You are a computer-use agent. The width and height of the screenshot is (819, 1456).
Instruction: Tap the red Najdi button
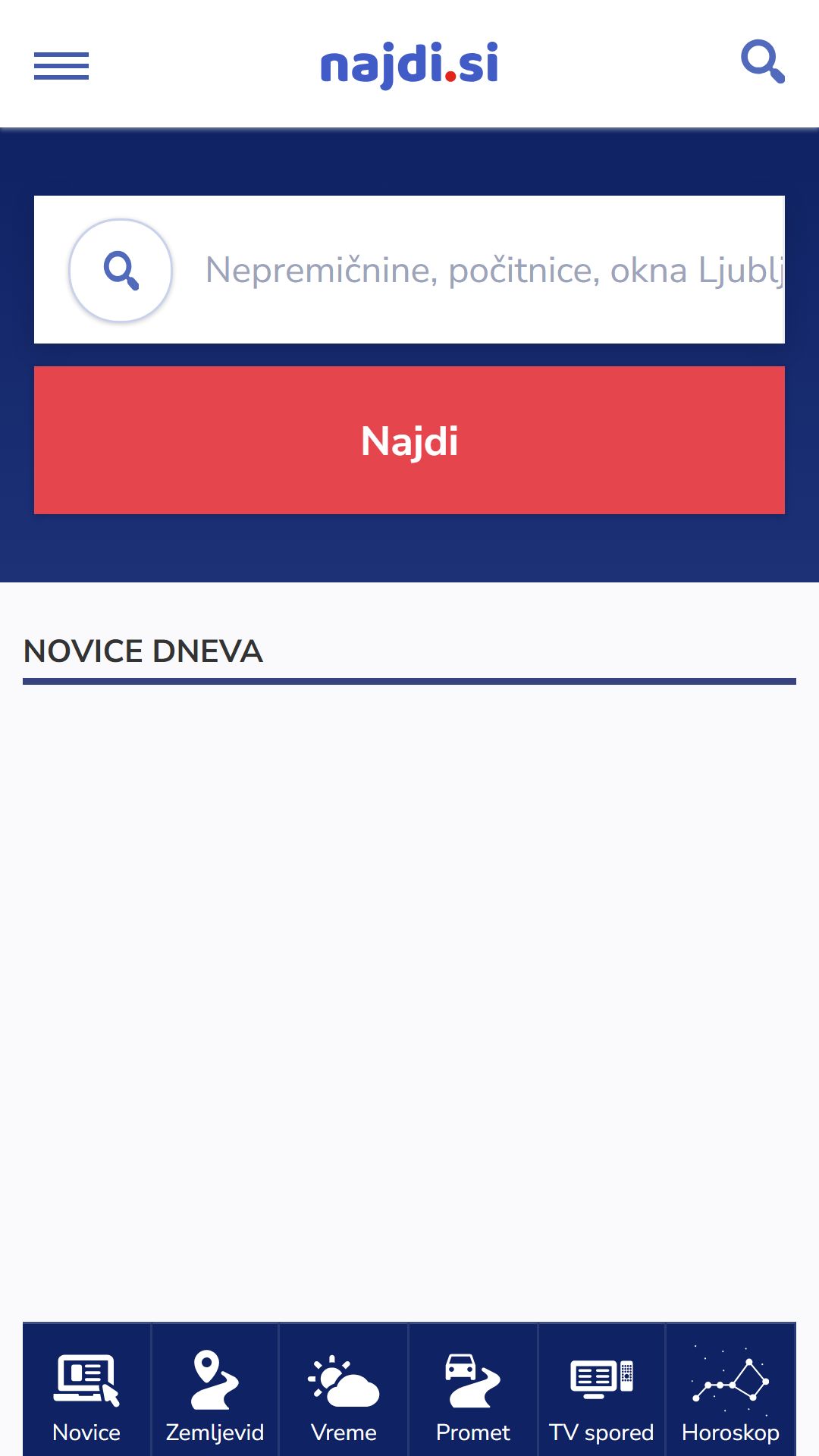click(409, 441)
